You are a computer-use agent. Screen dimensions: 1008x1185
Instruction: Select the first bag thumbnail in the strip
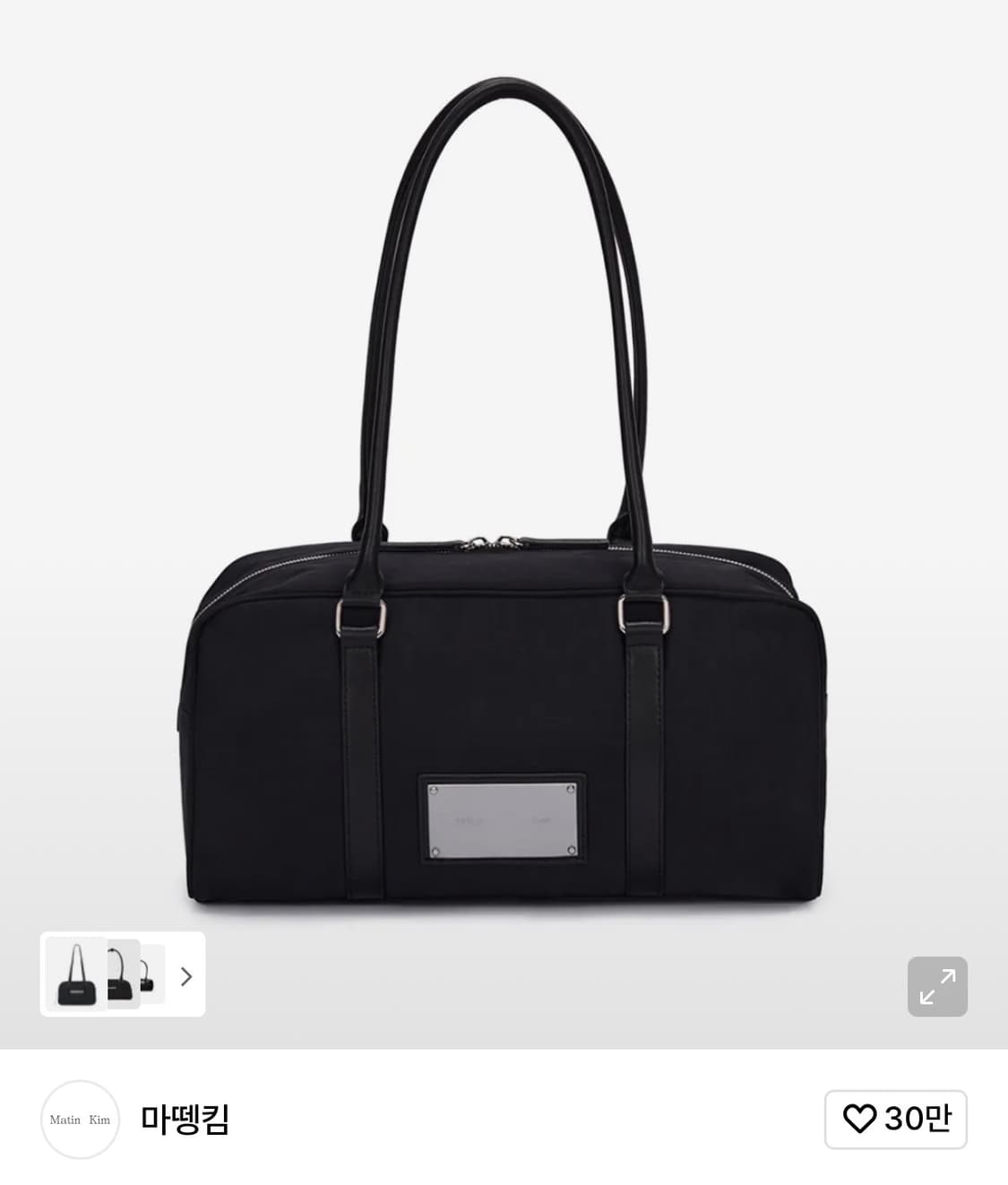point(75,974)
